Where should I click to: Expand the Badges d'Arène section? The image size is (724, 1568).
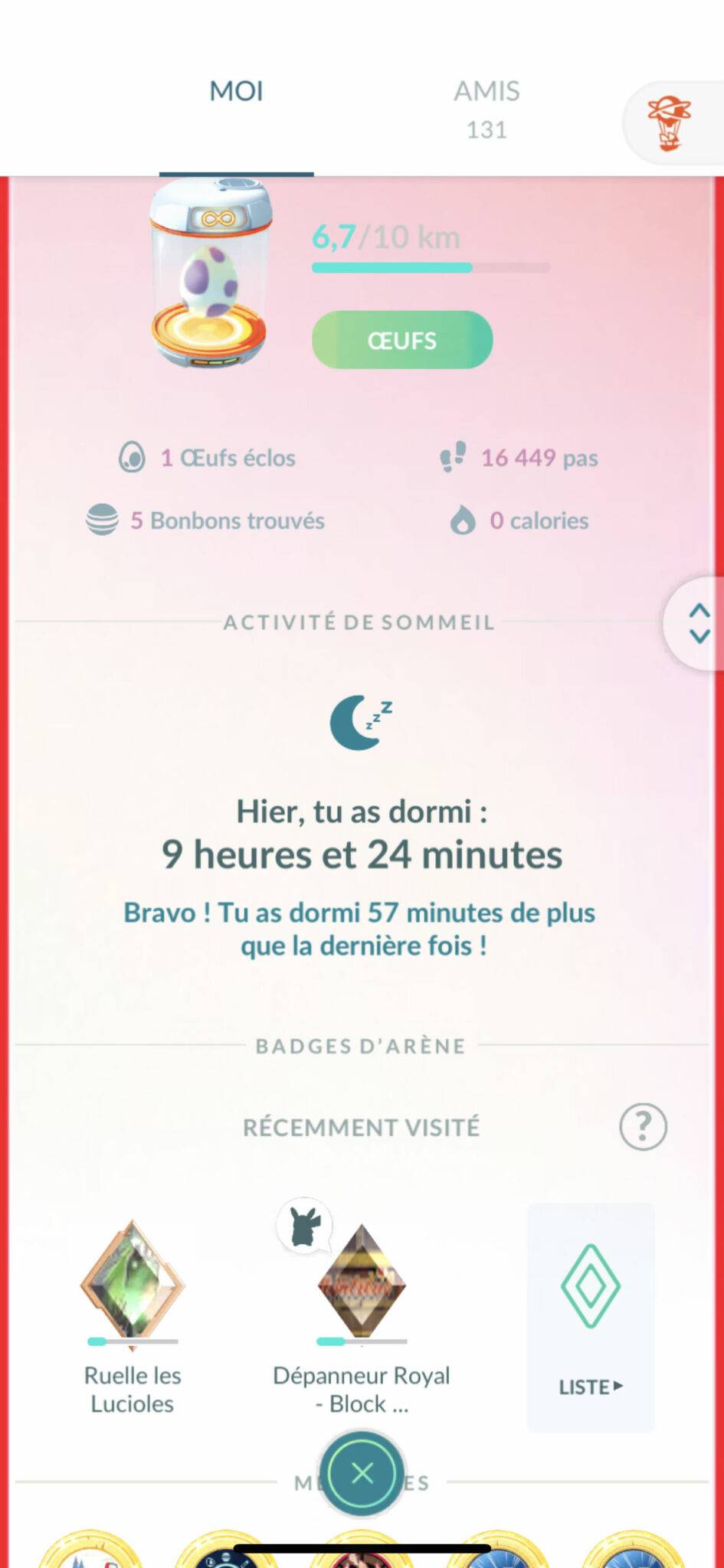[x=361, y=1046]
